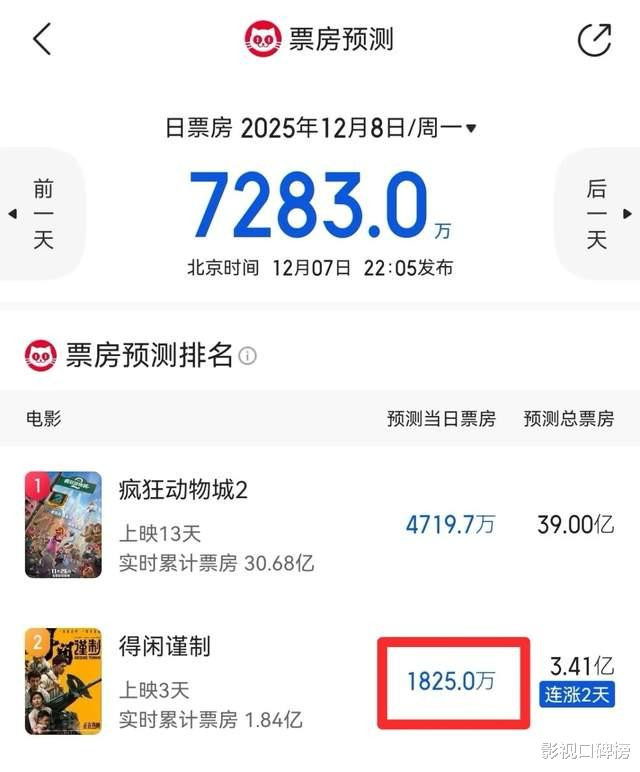640x772 pixels.
Task: Jump to the previous day (前一天)
Action: 42,214
